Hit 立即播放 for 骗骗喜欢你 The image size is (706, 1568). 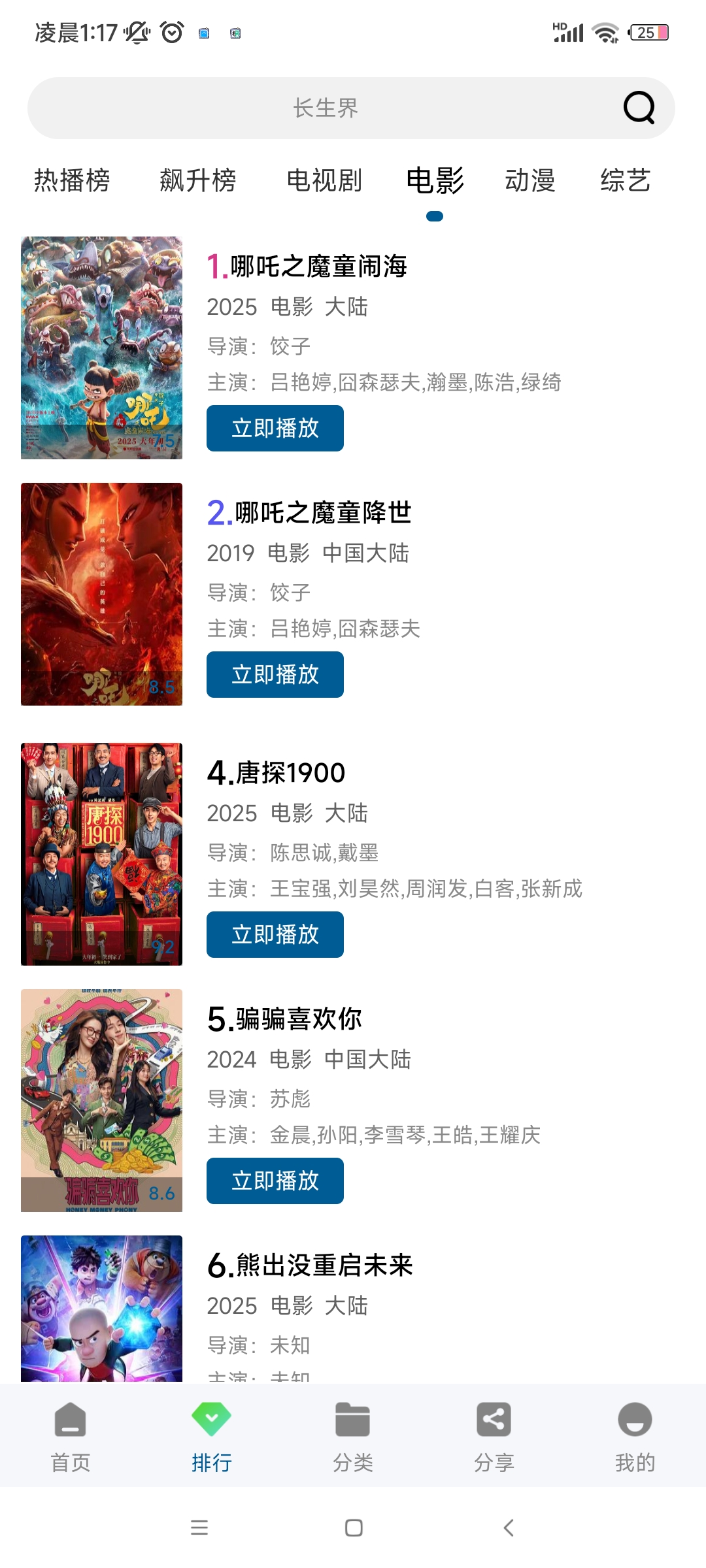[275, 1181]
